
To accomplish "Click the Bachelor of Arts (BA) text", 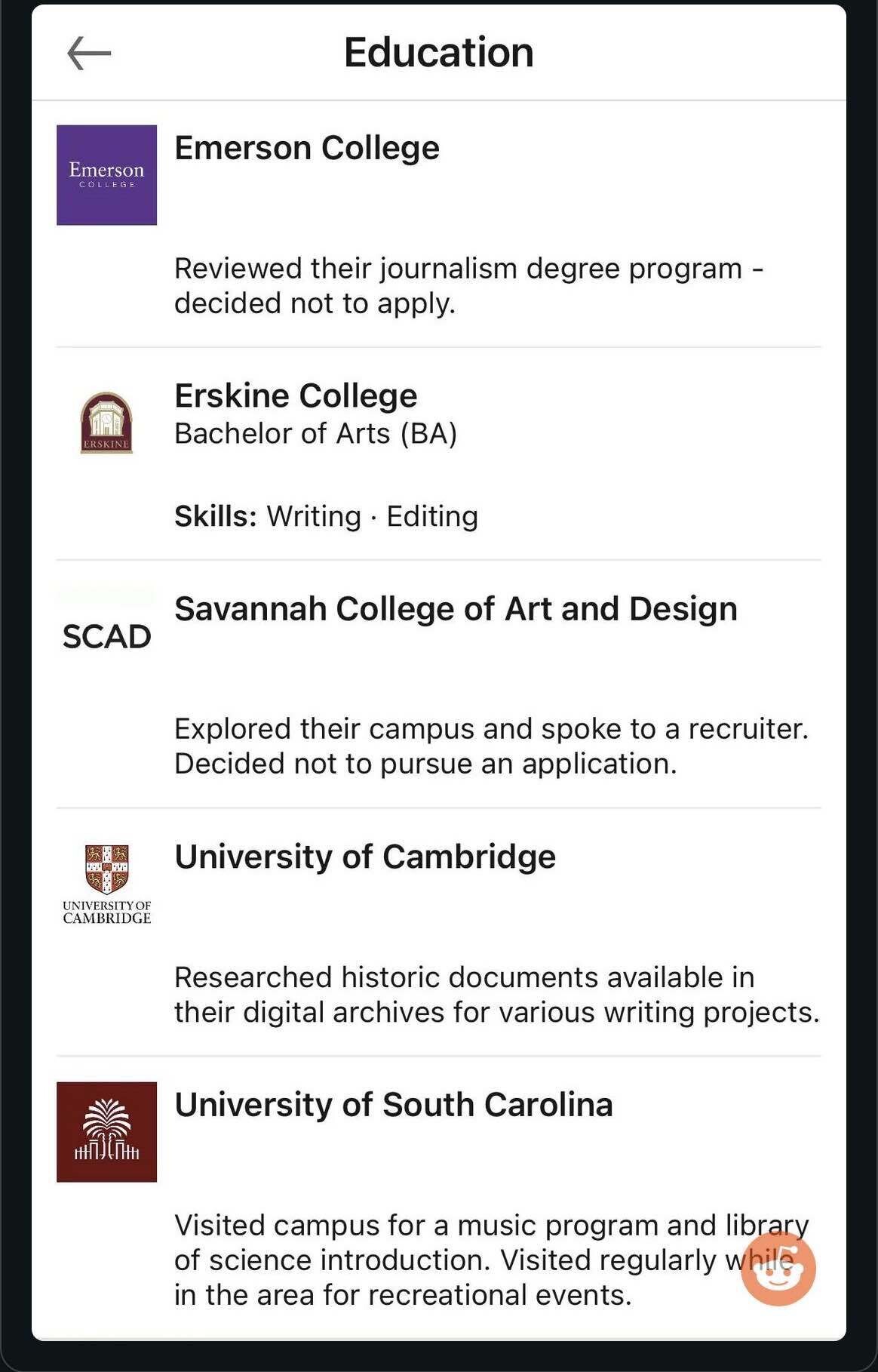I will [315, 433].
